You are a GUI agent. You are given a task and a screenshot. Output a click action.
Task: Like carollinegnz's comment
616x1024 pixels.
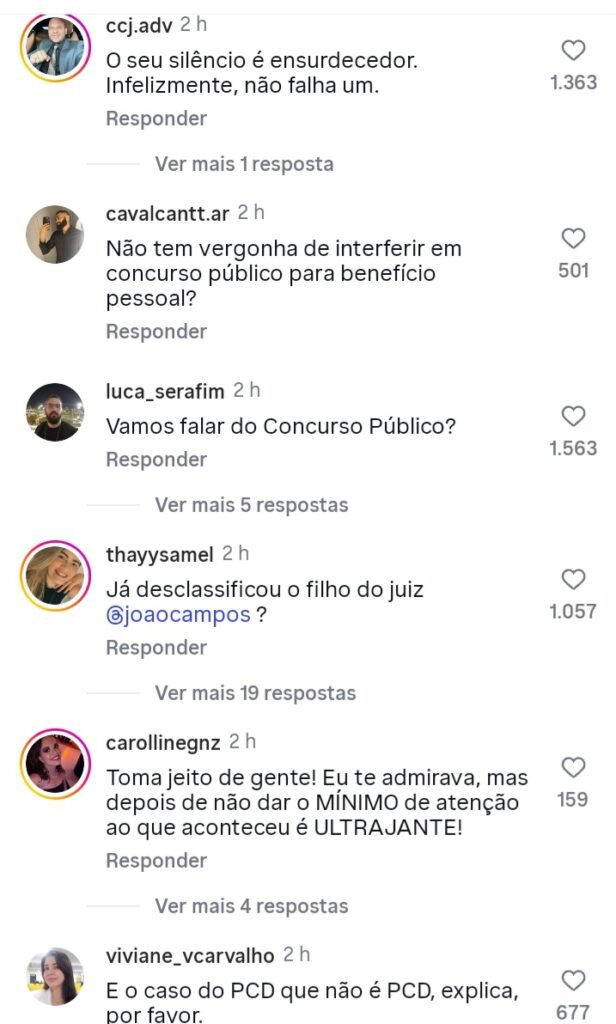pyautogui.click(x=573, y=767)
